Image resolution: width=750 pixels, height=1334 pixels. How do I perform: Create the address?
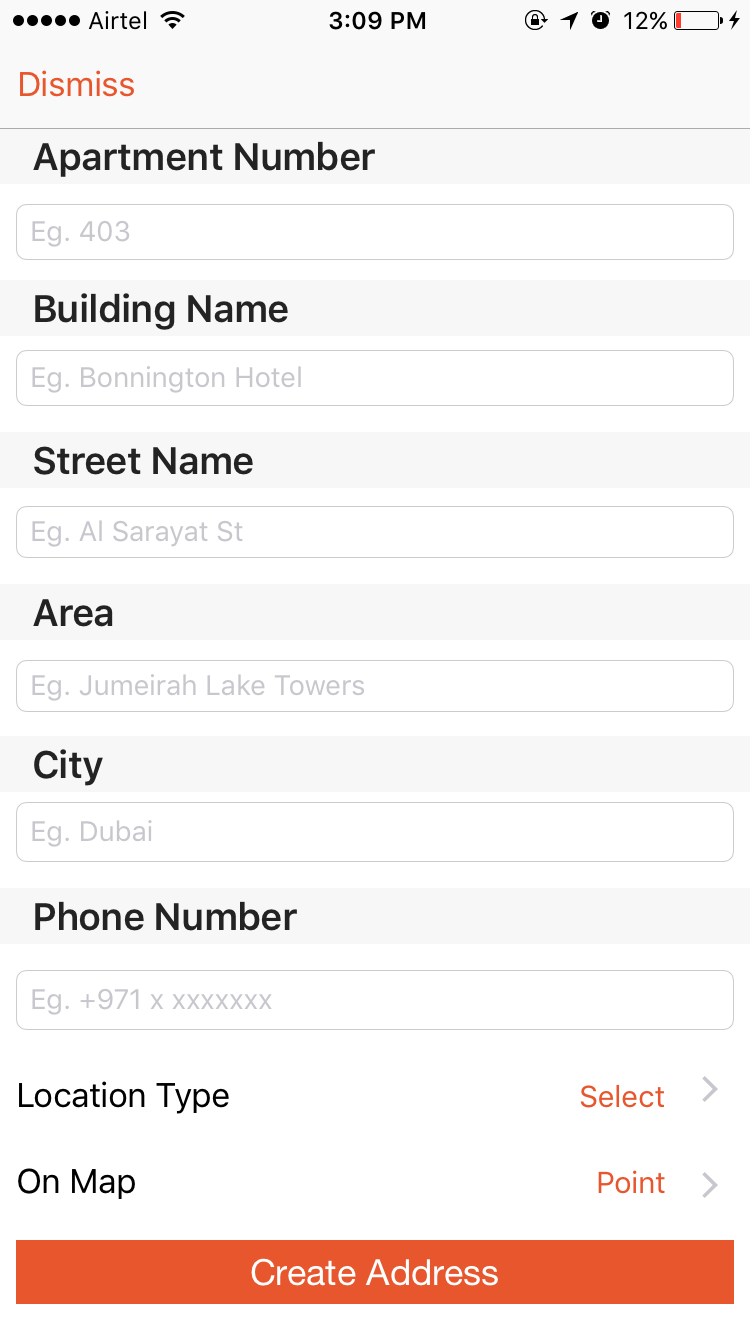[x=375, y=1272]
